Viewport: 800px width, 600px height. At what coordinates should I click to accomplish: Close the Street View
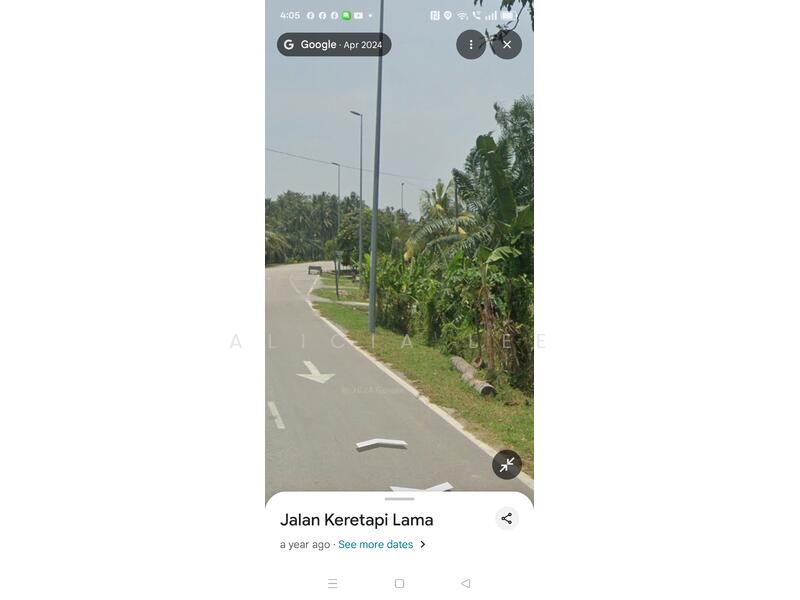tap(507, 44)
